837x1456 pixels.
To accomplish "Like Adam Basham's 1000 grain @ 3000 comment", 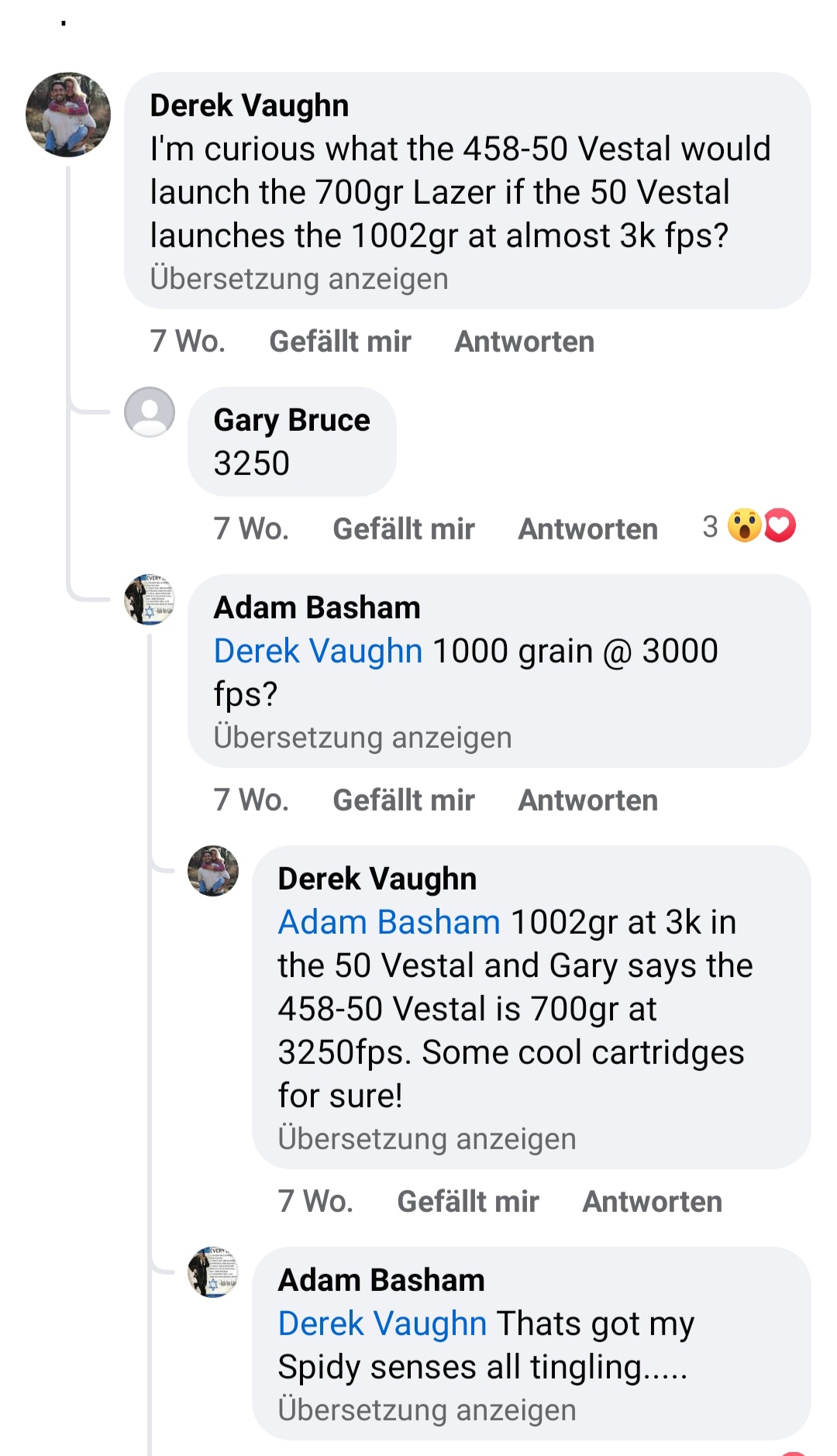I will pyautogui.click(x=403, y=800).
